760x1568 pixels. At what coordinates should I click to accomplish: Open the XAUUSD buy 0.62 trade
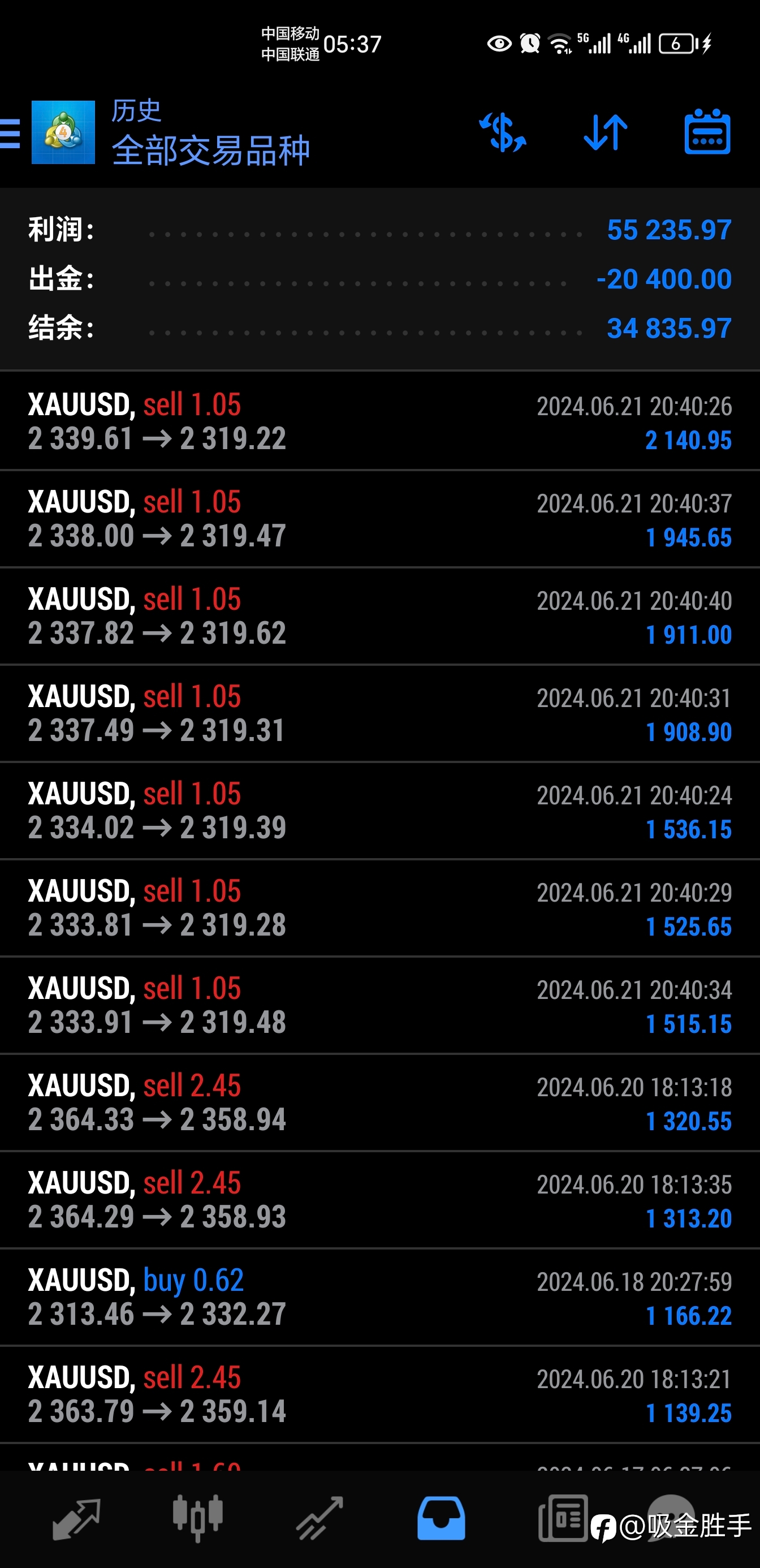coord(379,1297)
